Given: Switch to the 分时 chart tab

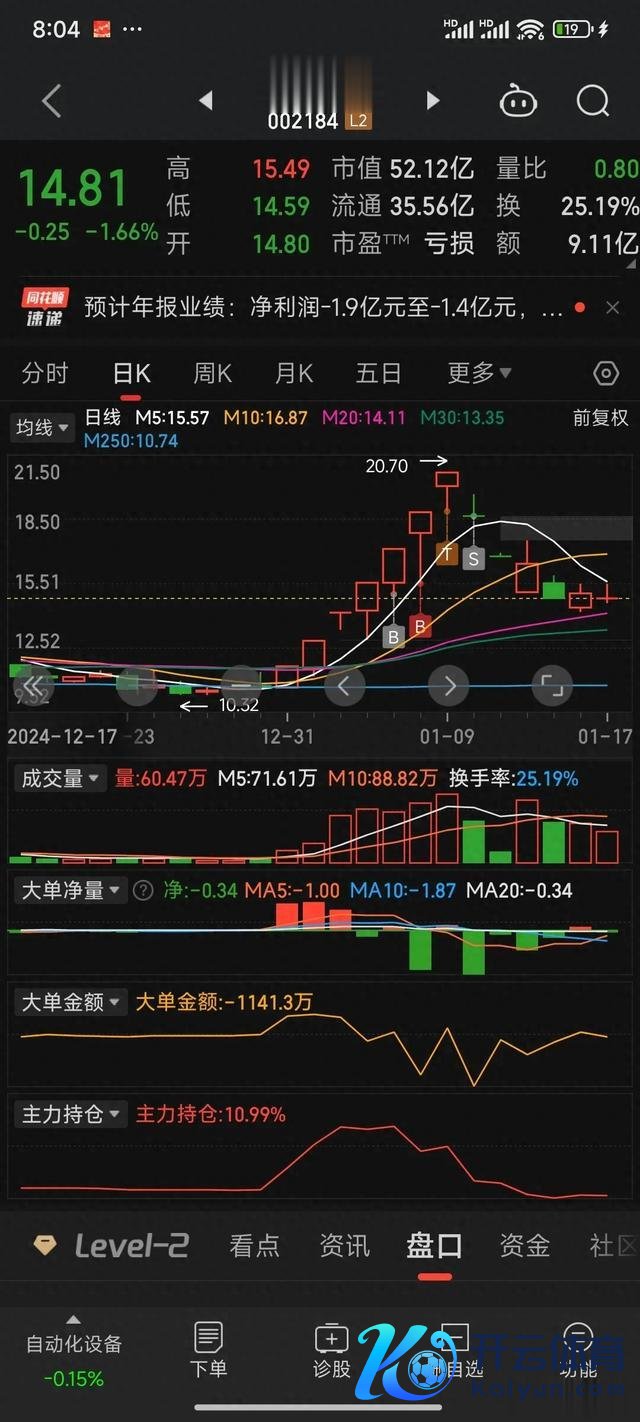Looking at the screenshot, I should point(45,374).
